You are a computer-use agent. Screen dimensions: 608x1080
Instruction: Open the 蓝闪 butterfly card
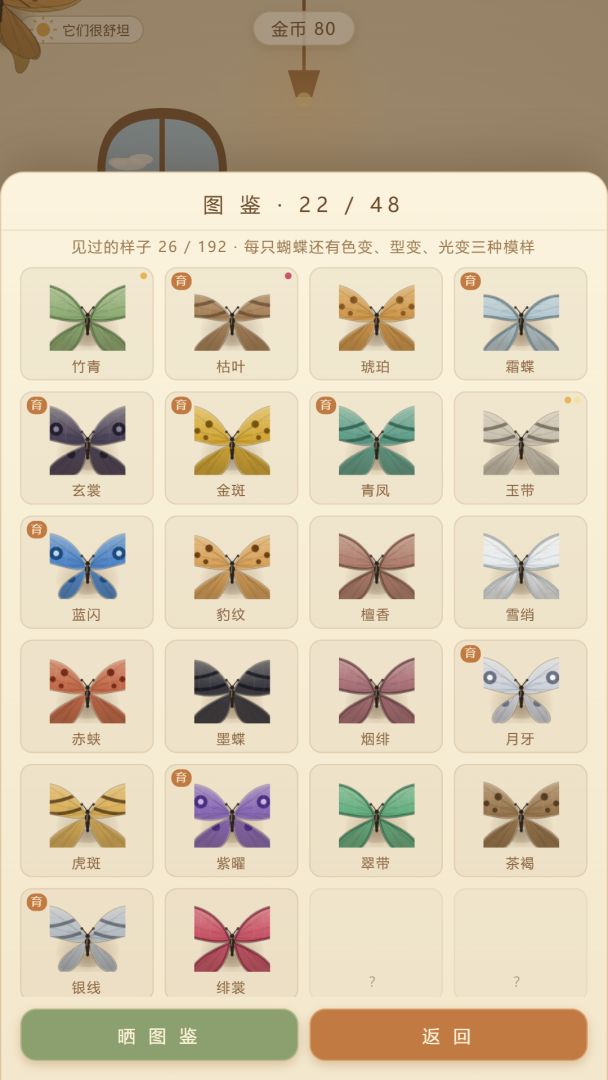[x=87, y=572]
